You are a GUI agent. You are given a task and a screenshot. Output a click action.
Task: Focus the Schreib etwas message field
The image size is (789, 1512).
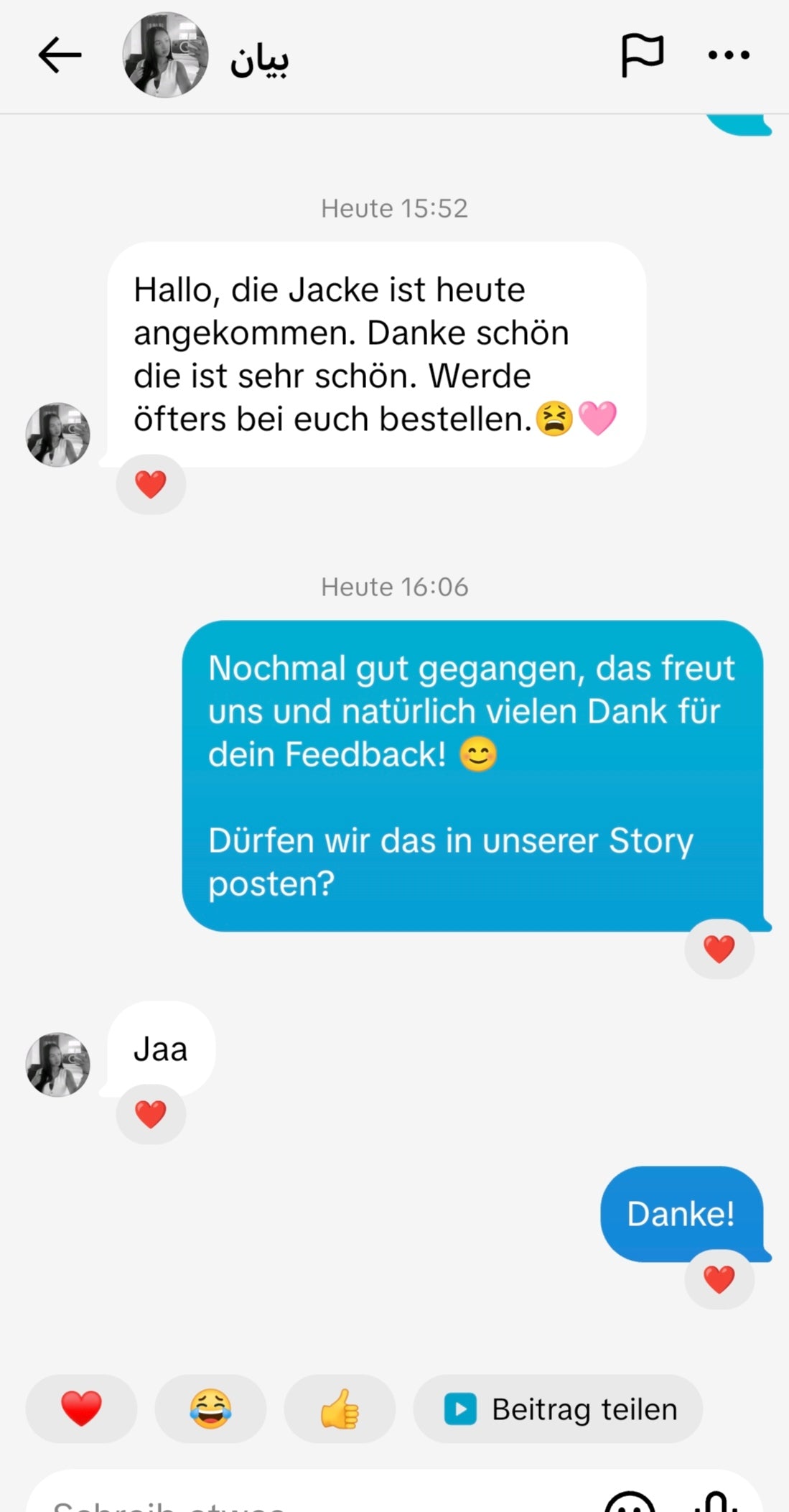(x=287, y=1503)
